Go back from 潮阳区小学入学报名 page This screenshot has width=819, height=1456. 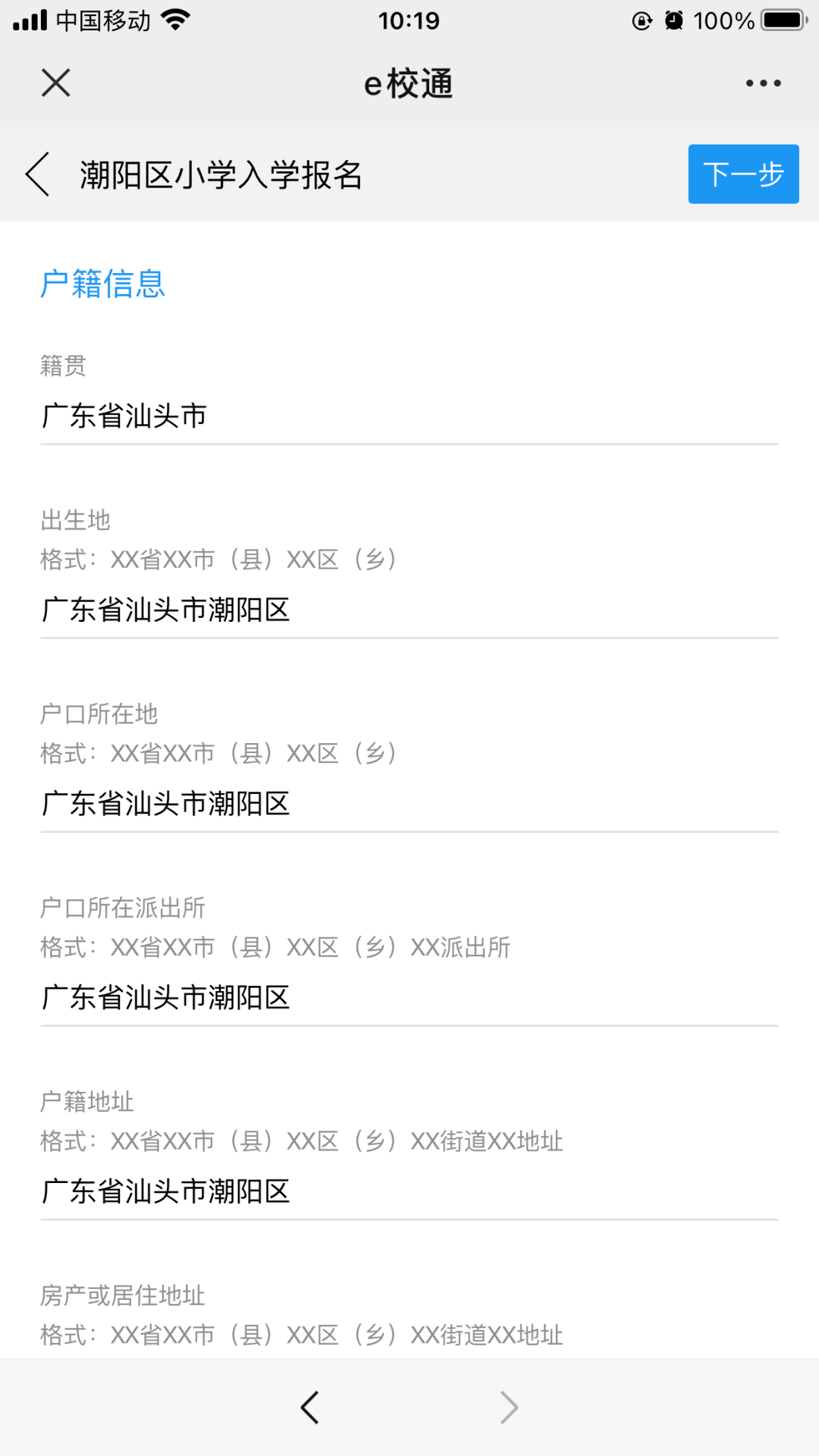38,174
